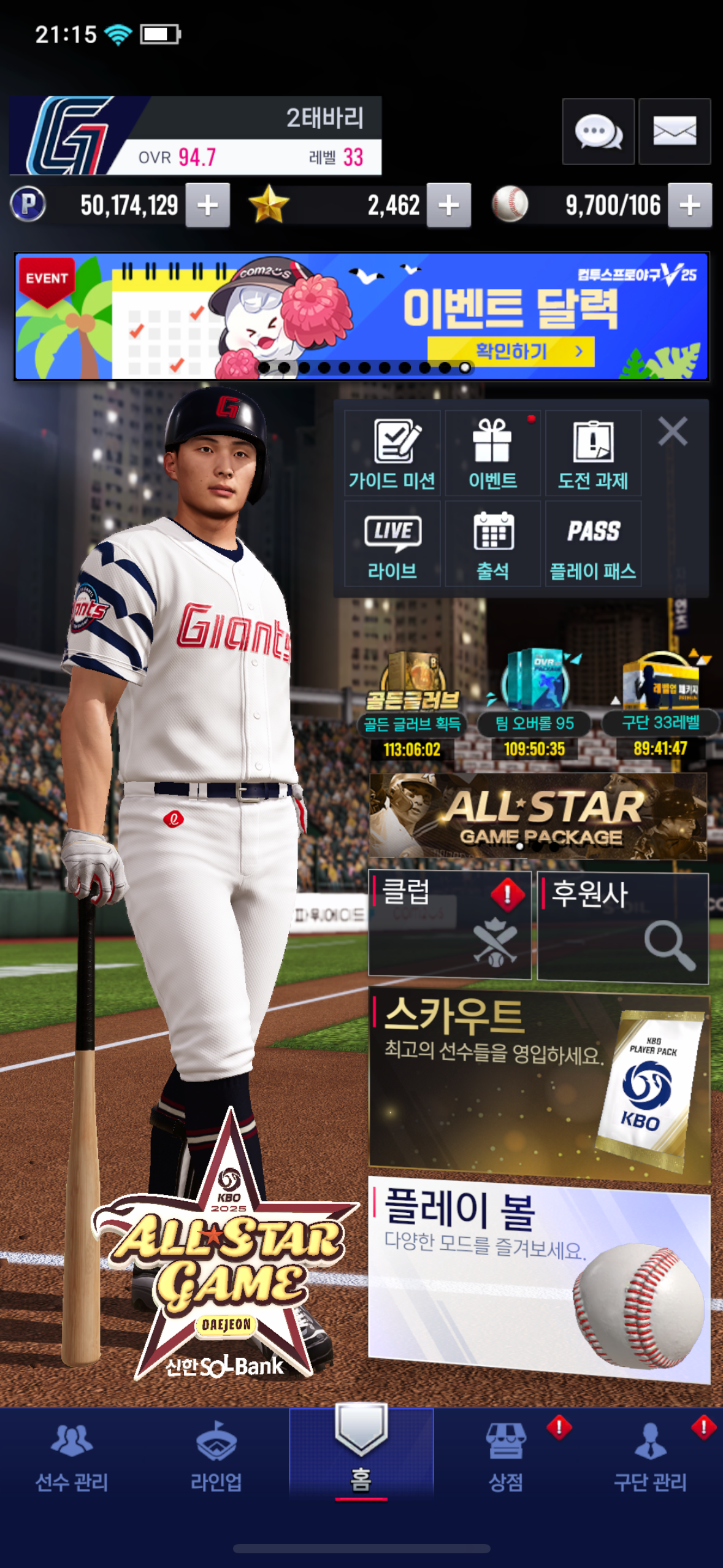Add more baseballs with the plus button
This screenshot has width=723, height=1568.
tap(689, 205)
